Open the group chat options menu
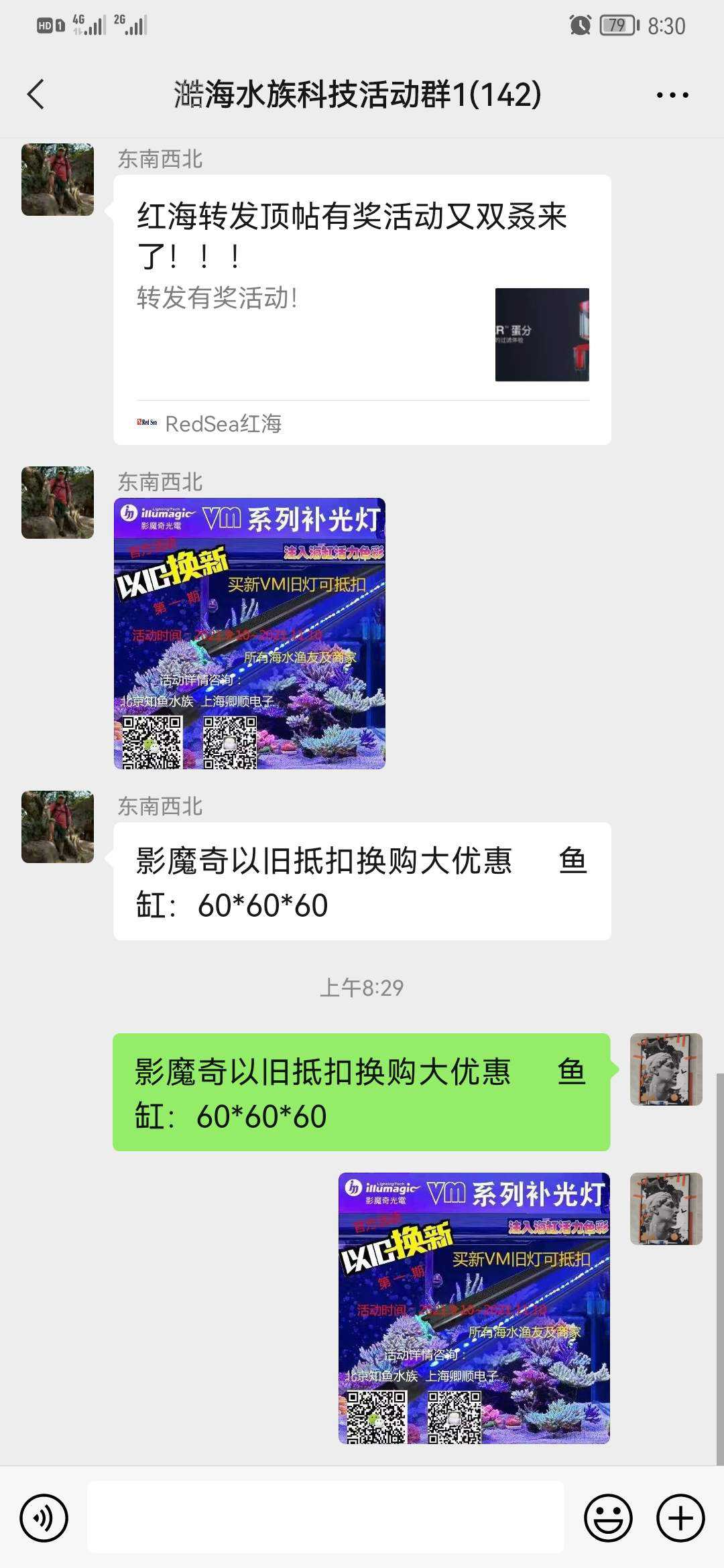The width and height of the screenshot is (724, 1568). coord(672,95)
